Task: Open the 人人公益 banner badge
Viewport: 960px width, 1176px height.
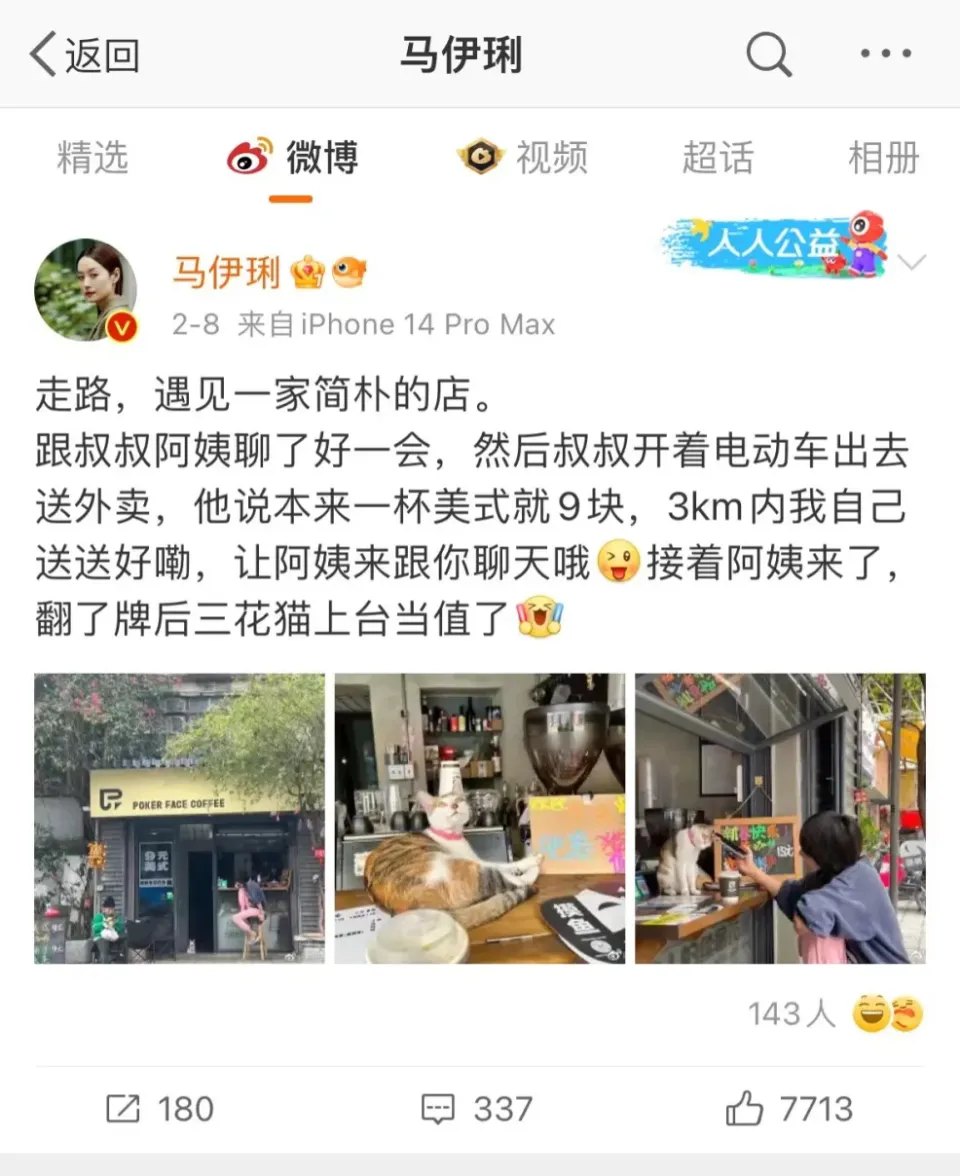Action: [x=773, y=245]
